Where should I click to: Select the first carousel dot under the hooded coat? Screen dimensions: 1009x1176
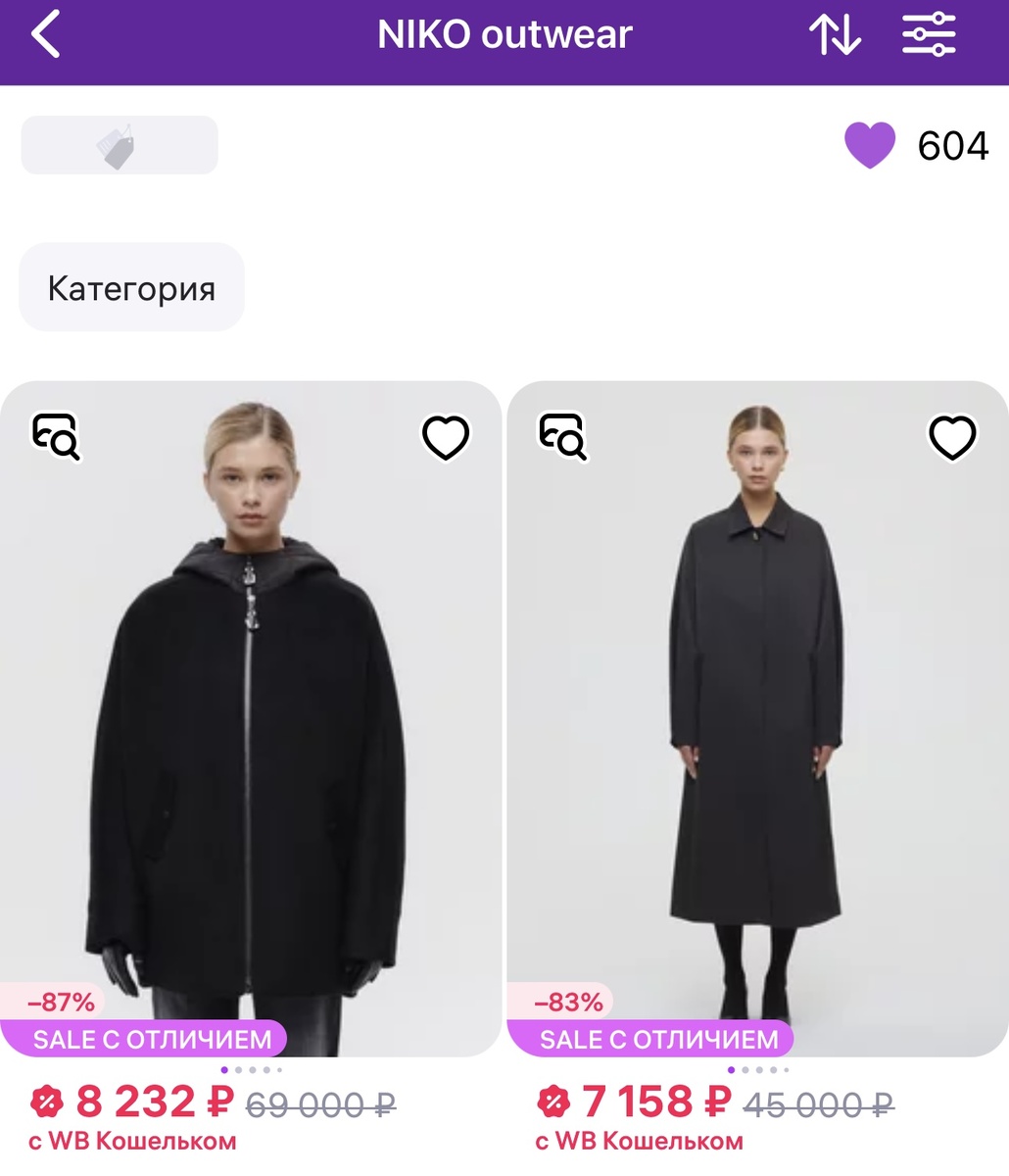(223, 1070)
